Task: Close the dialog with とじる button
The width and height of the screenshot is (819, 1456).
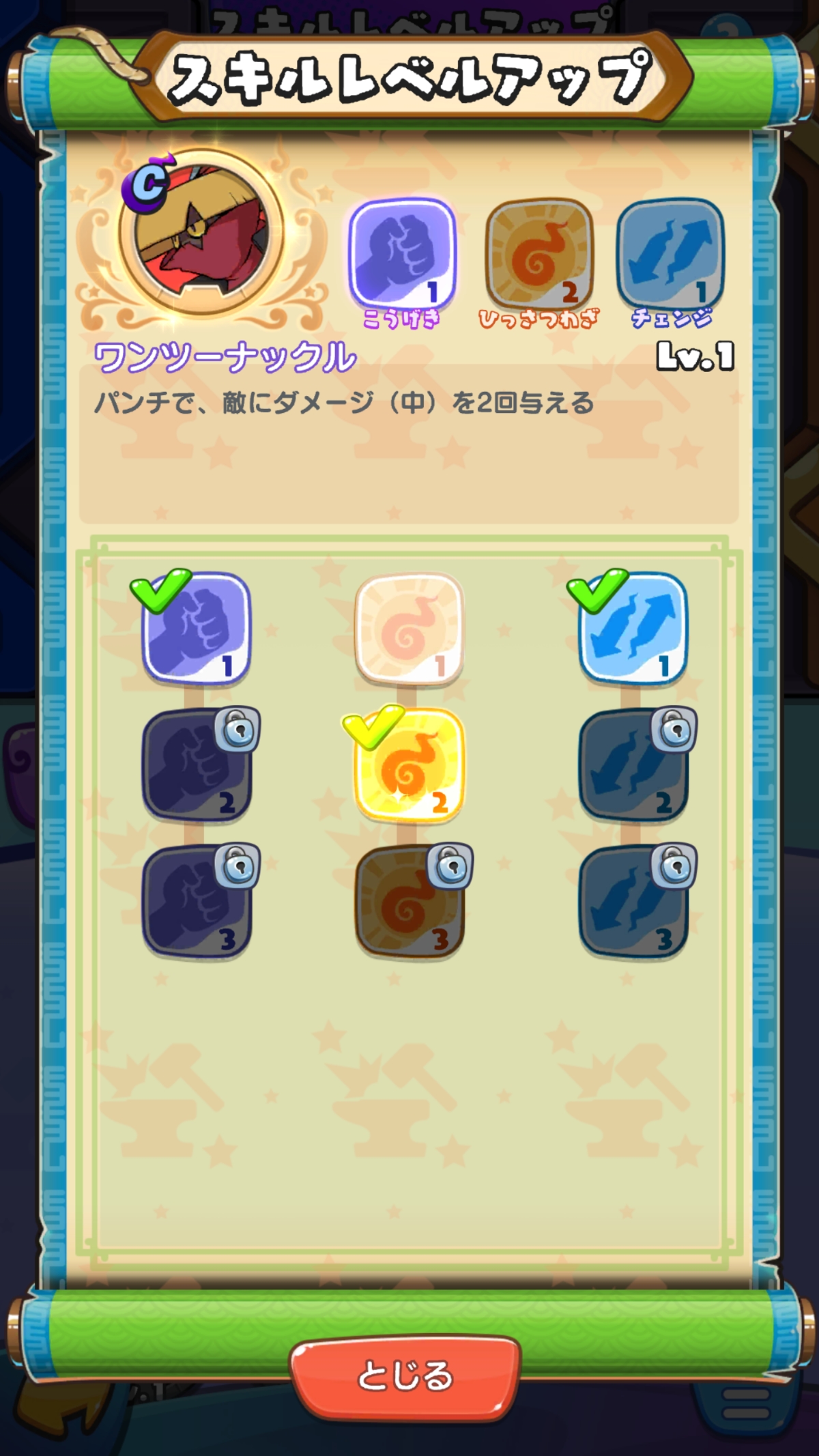Action: [405, 1376]
